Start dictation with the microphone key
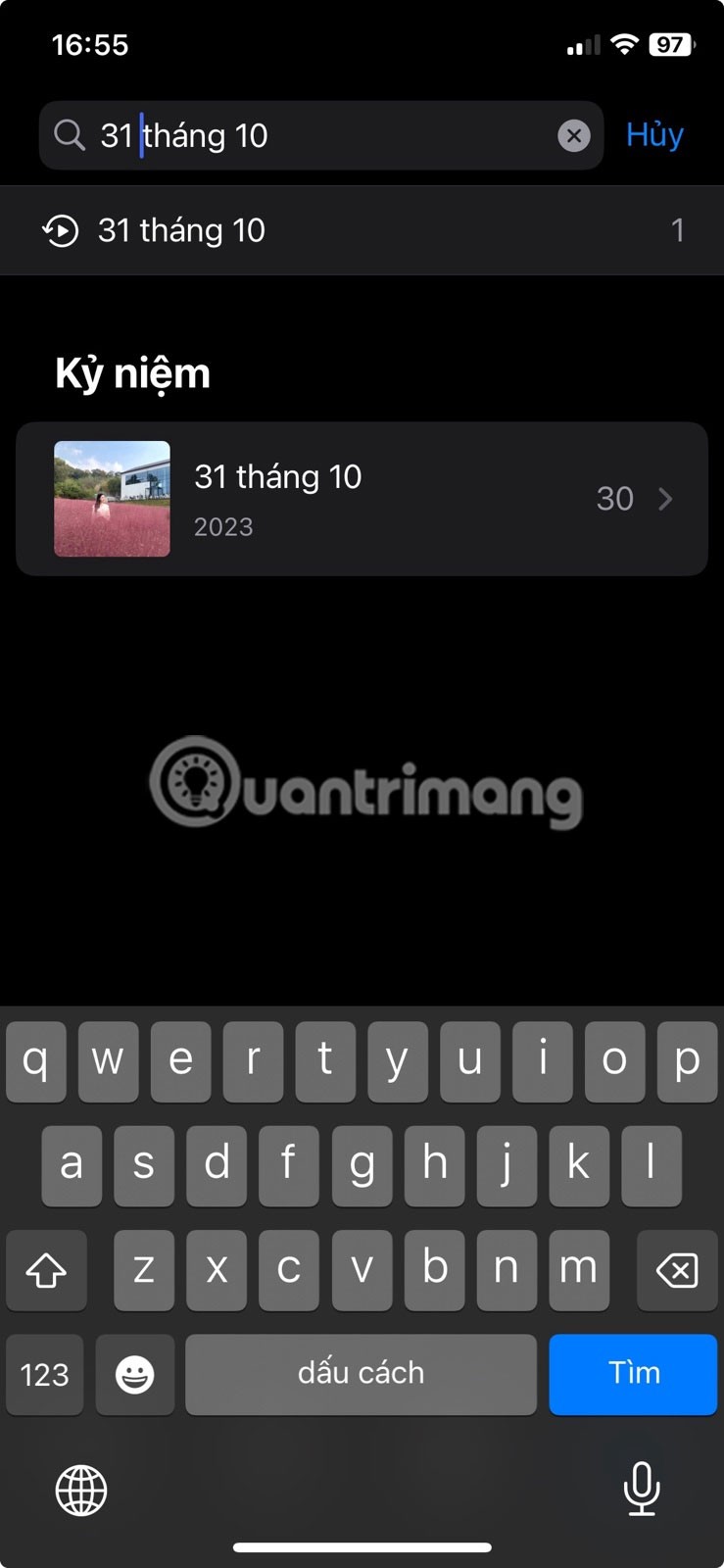The width and height of the screenshot is (724, 1568). point(641,1488)
